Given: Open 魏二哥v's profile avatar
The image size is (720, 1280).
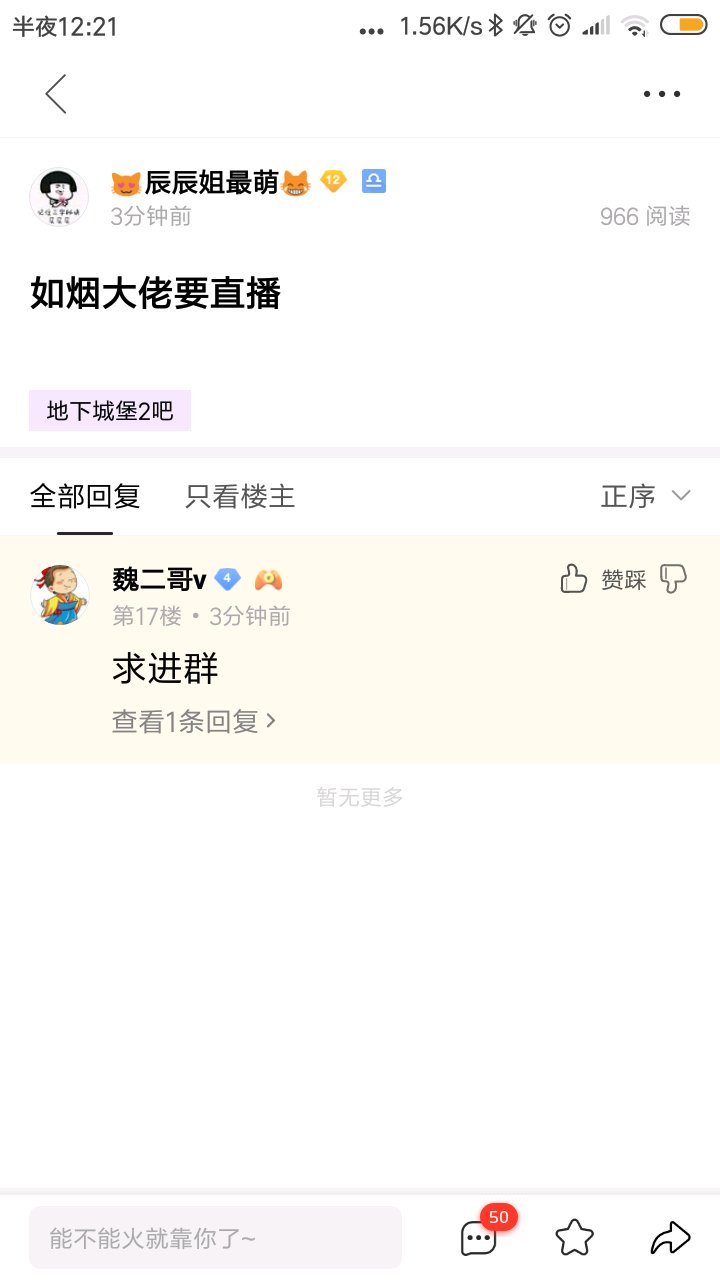Looking at the screenshot, I should (x=60, y=594).
